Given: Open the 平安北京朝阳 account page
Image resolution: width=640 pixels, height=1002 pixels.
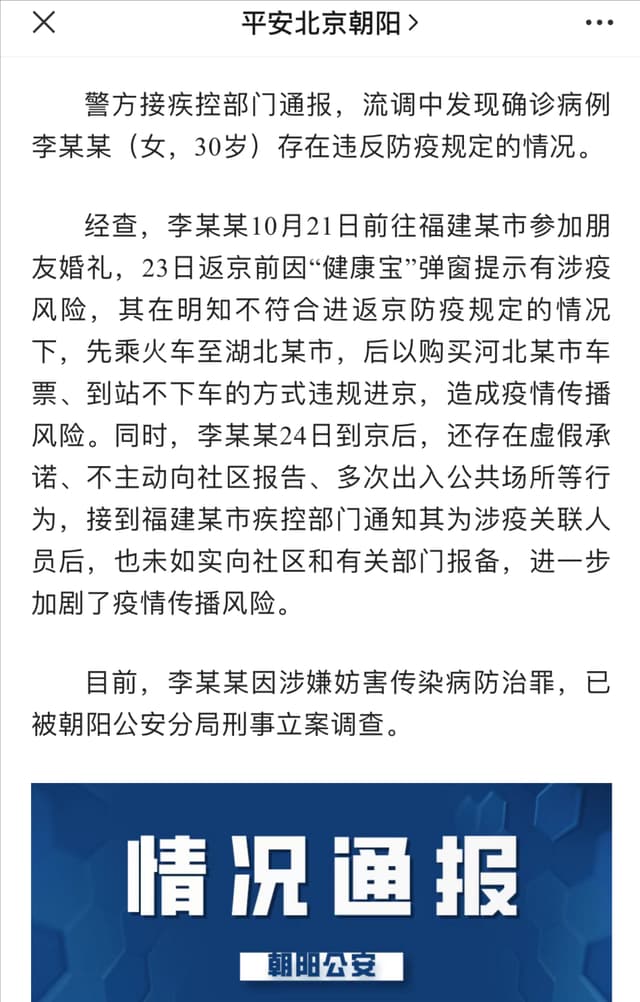Looking at the screenshot, I should (x=329, y=24).
